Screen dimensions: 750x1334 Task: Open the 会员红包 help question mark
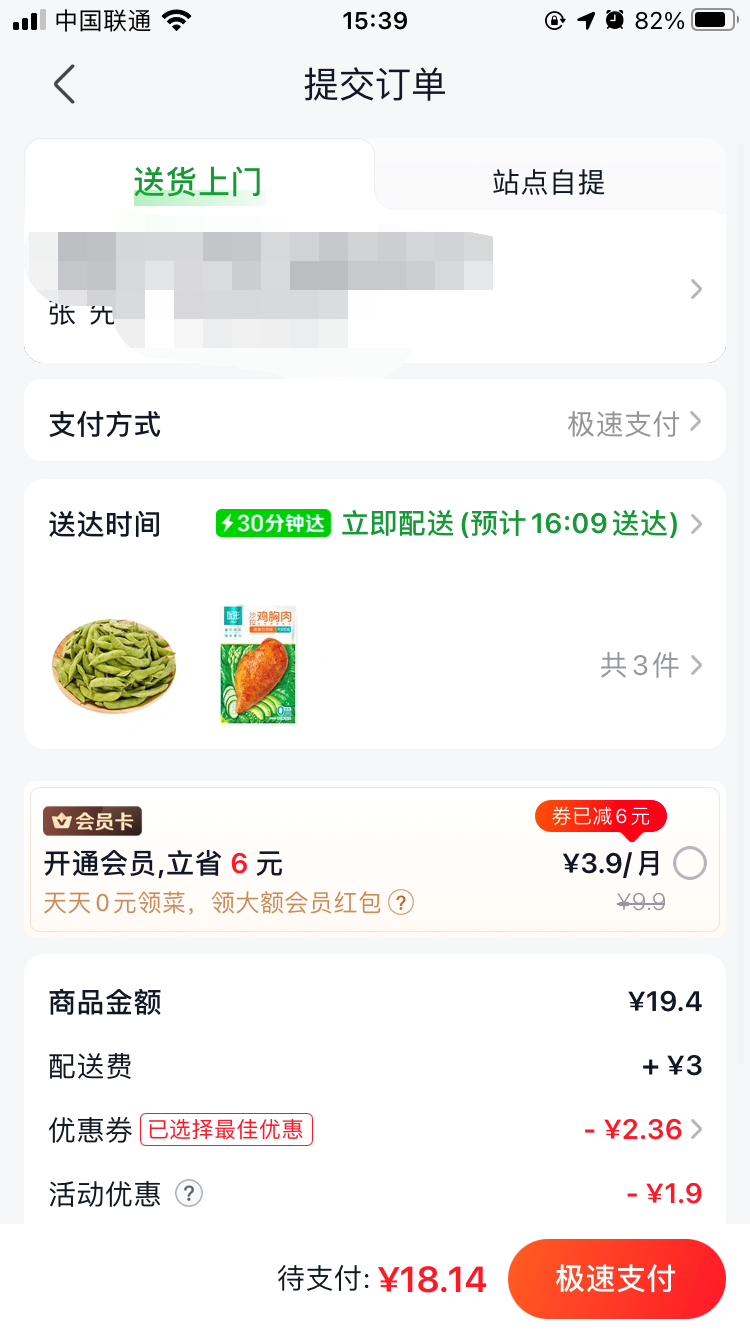pos(401,903)
